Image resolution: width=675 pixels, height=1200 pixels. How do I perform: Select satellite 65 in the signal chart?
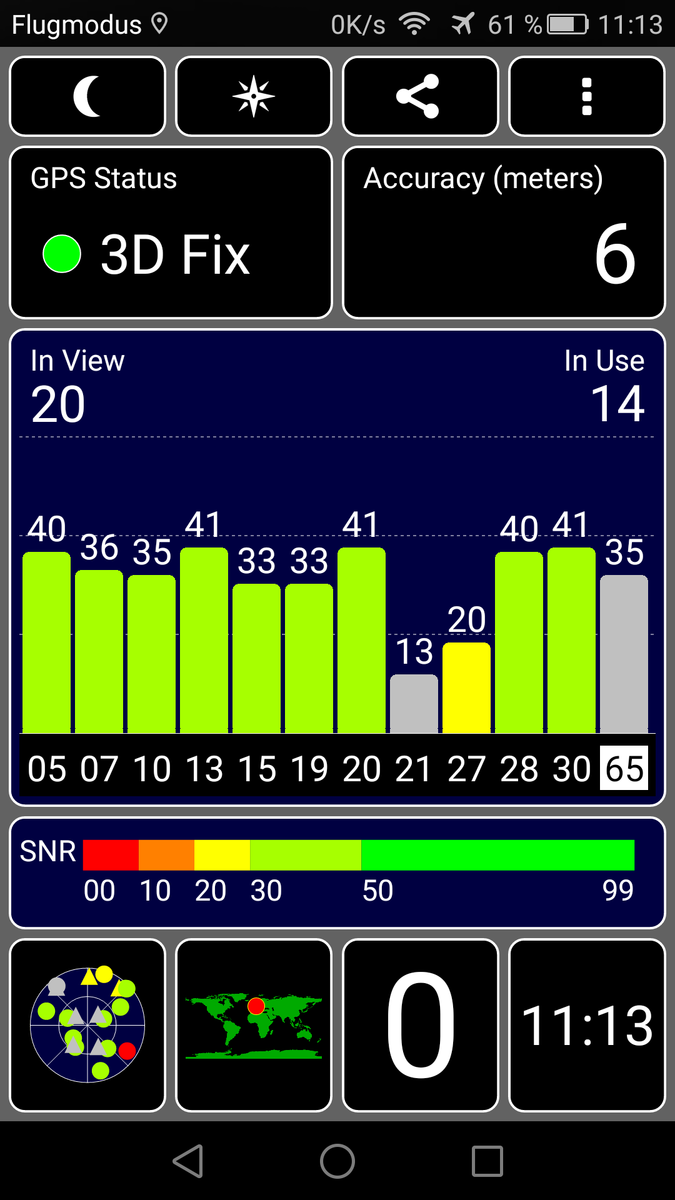(x=624, y=768)
